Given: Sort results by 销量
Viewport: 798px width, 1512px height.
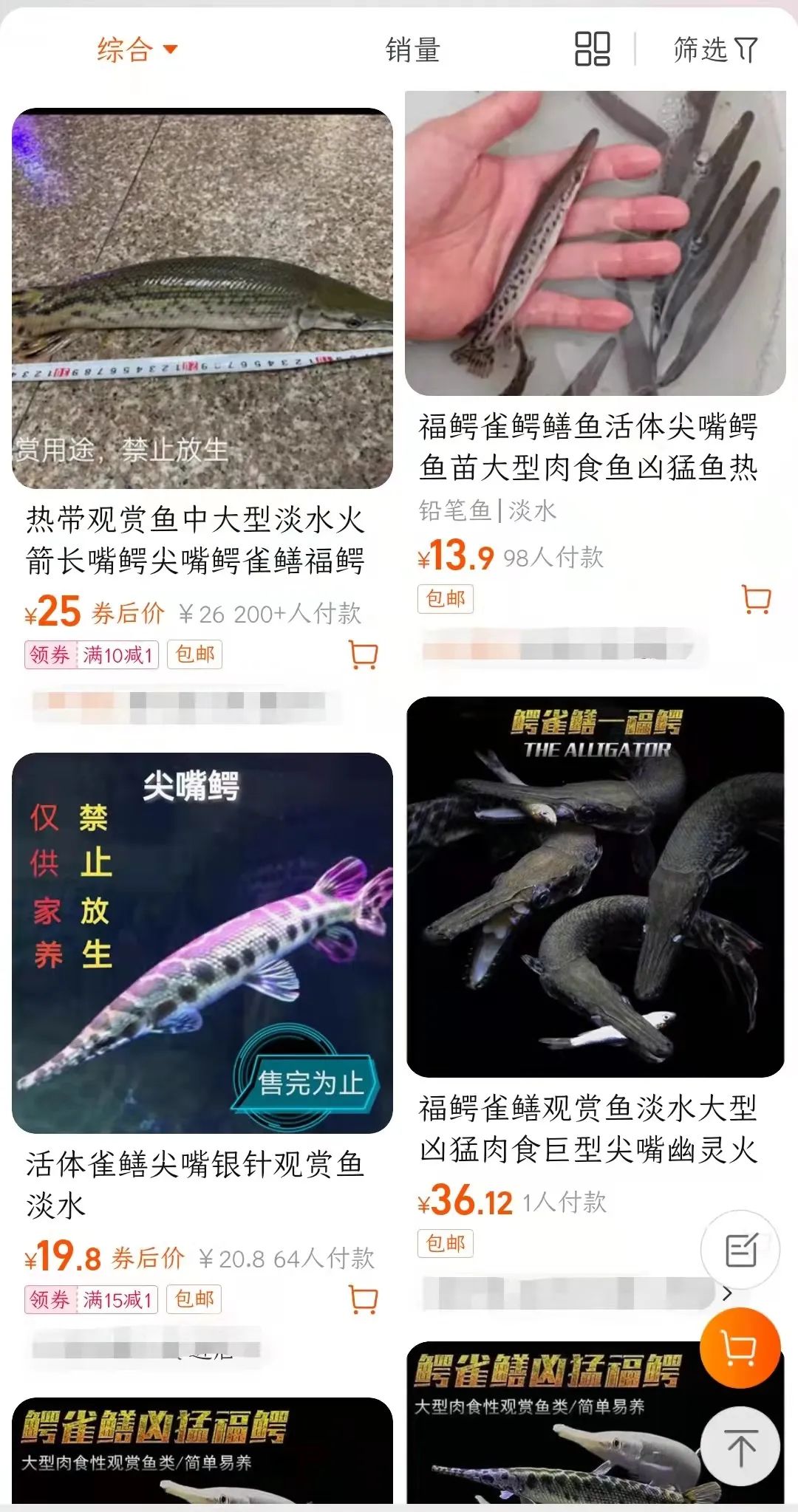Looking at the screenshot, I should tap(412, 50).
